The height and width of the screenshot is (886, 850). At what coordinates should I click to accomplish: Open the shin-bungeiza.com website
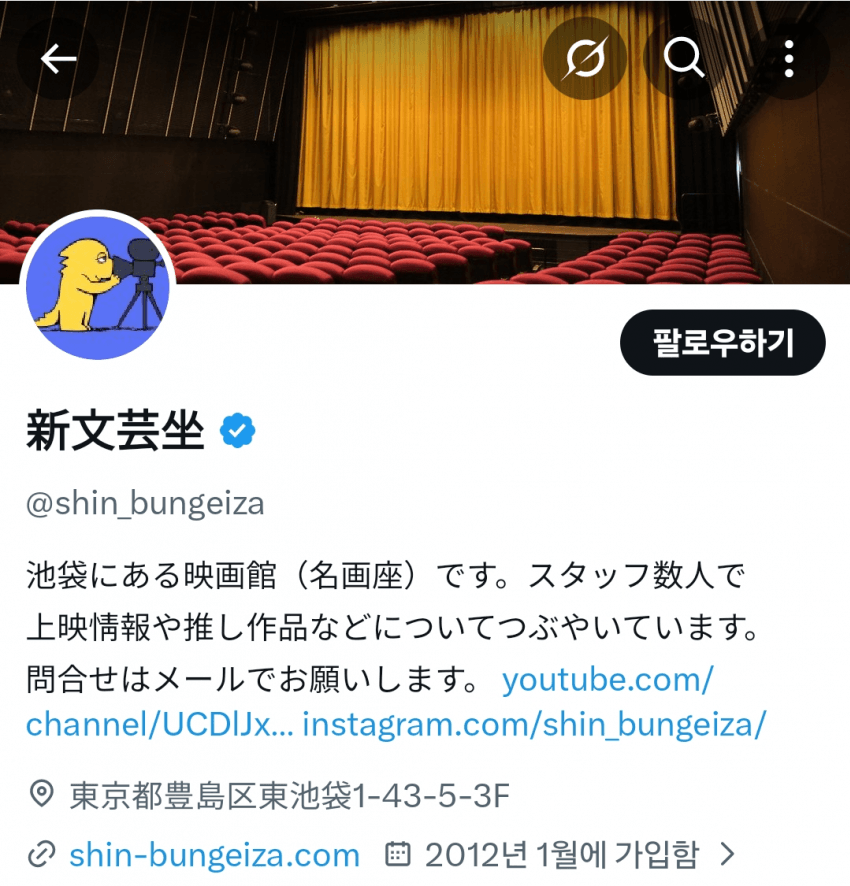click(214, 855)
